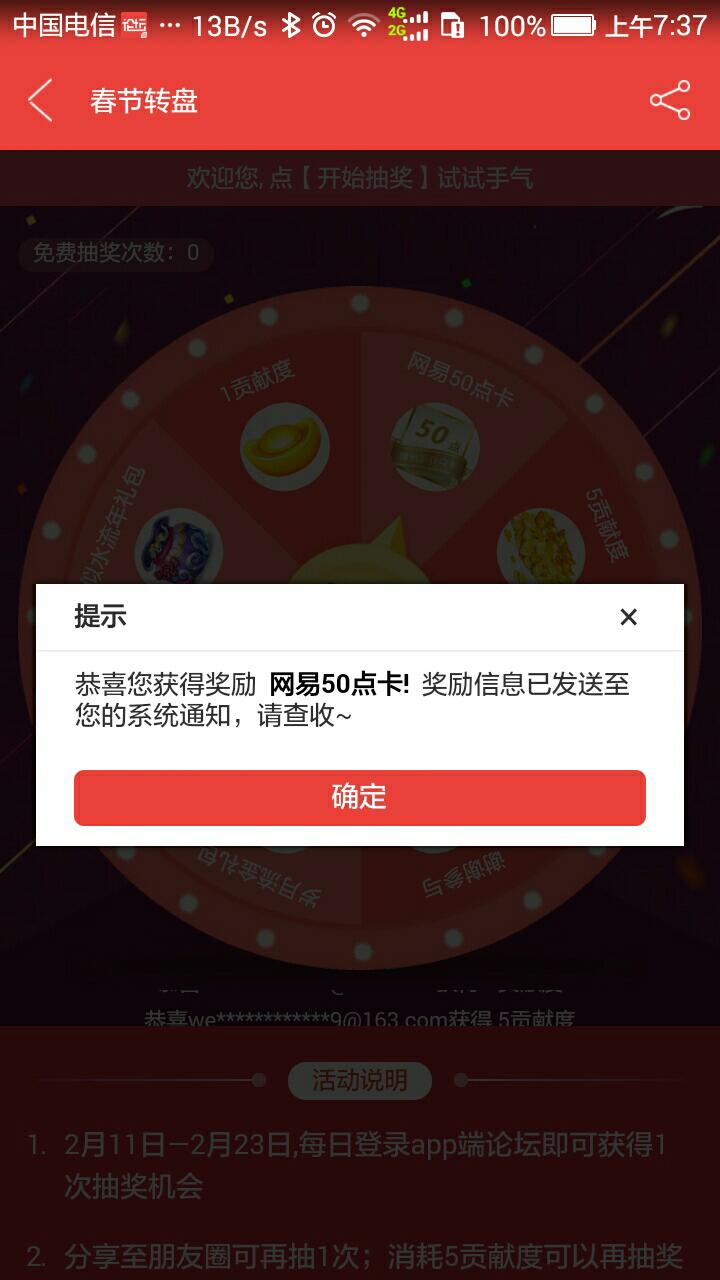Confirm the prize with 确定

click(360, 797)
